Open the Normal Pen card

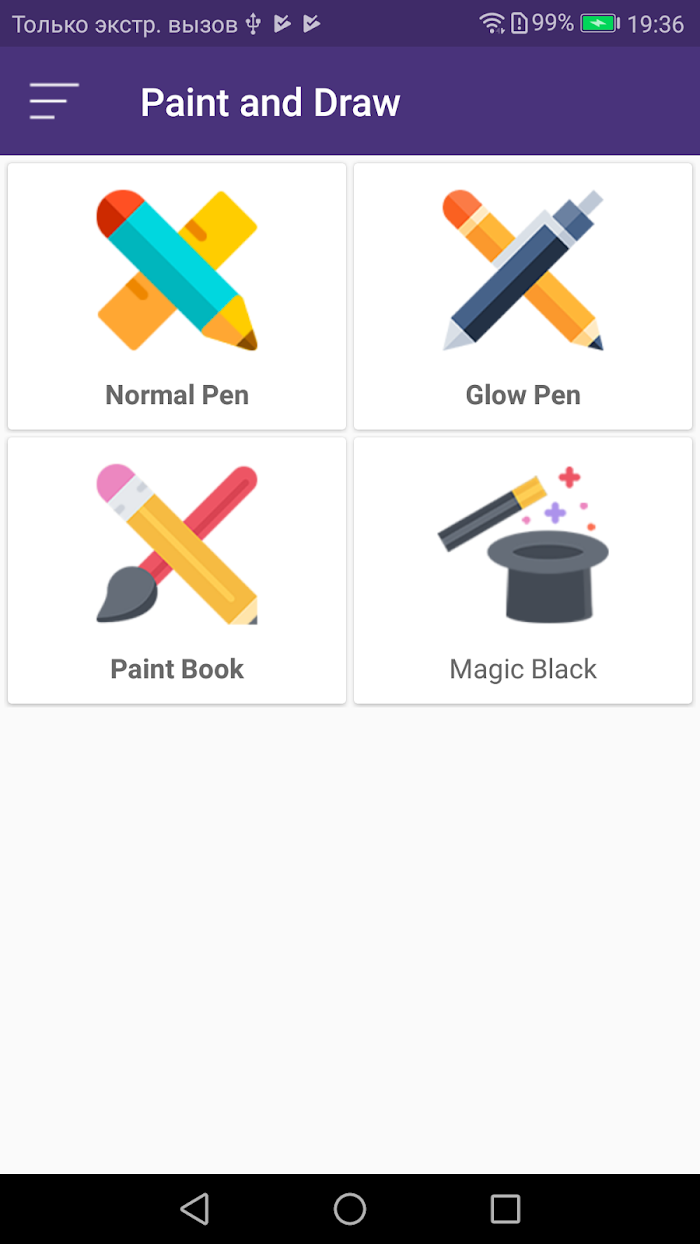[177, 296]
